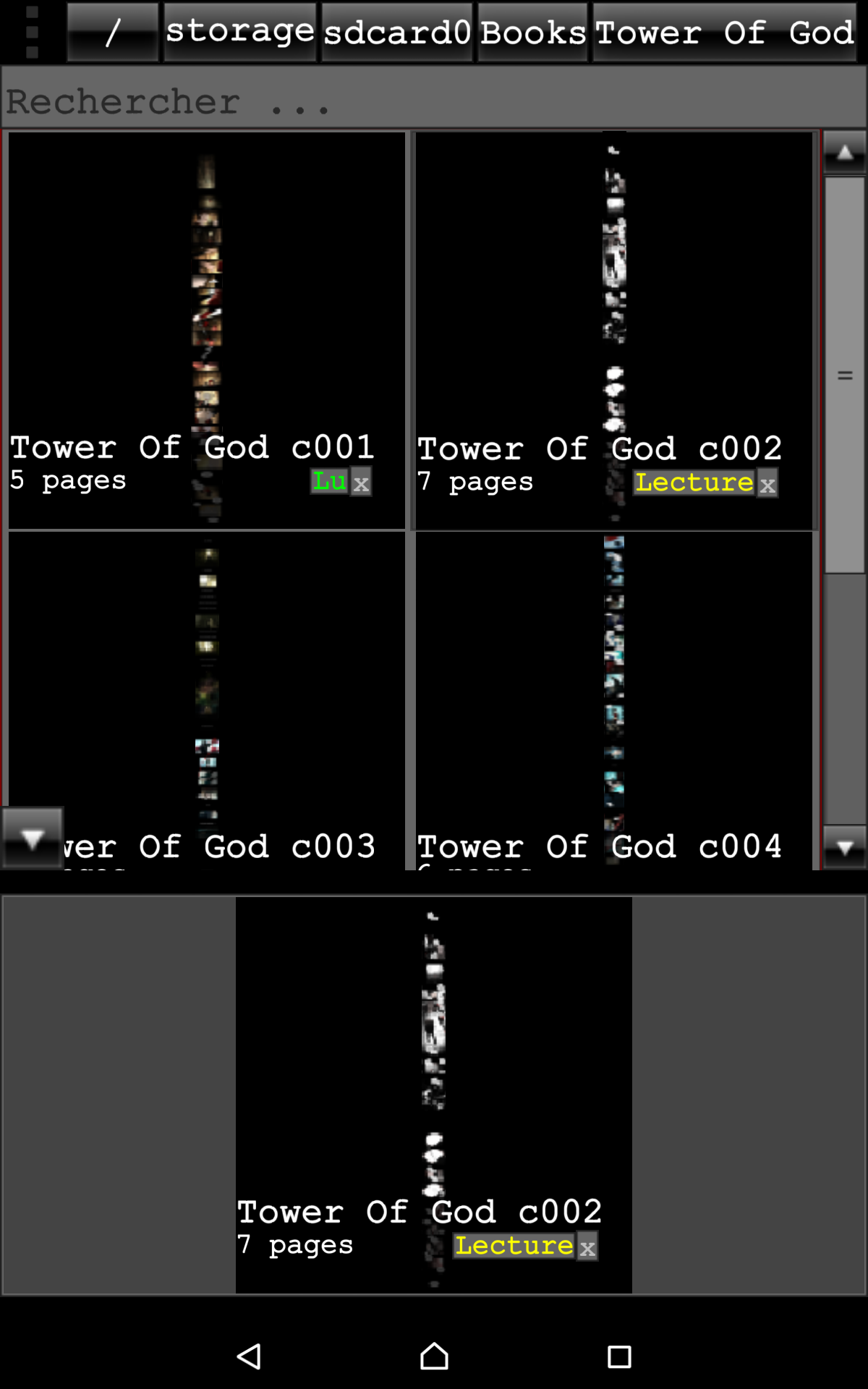Navigate to the storage folder breadcrumb

point(240,33)
